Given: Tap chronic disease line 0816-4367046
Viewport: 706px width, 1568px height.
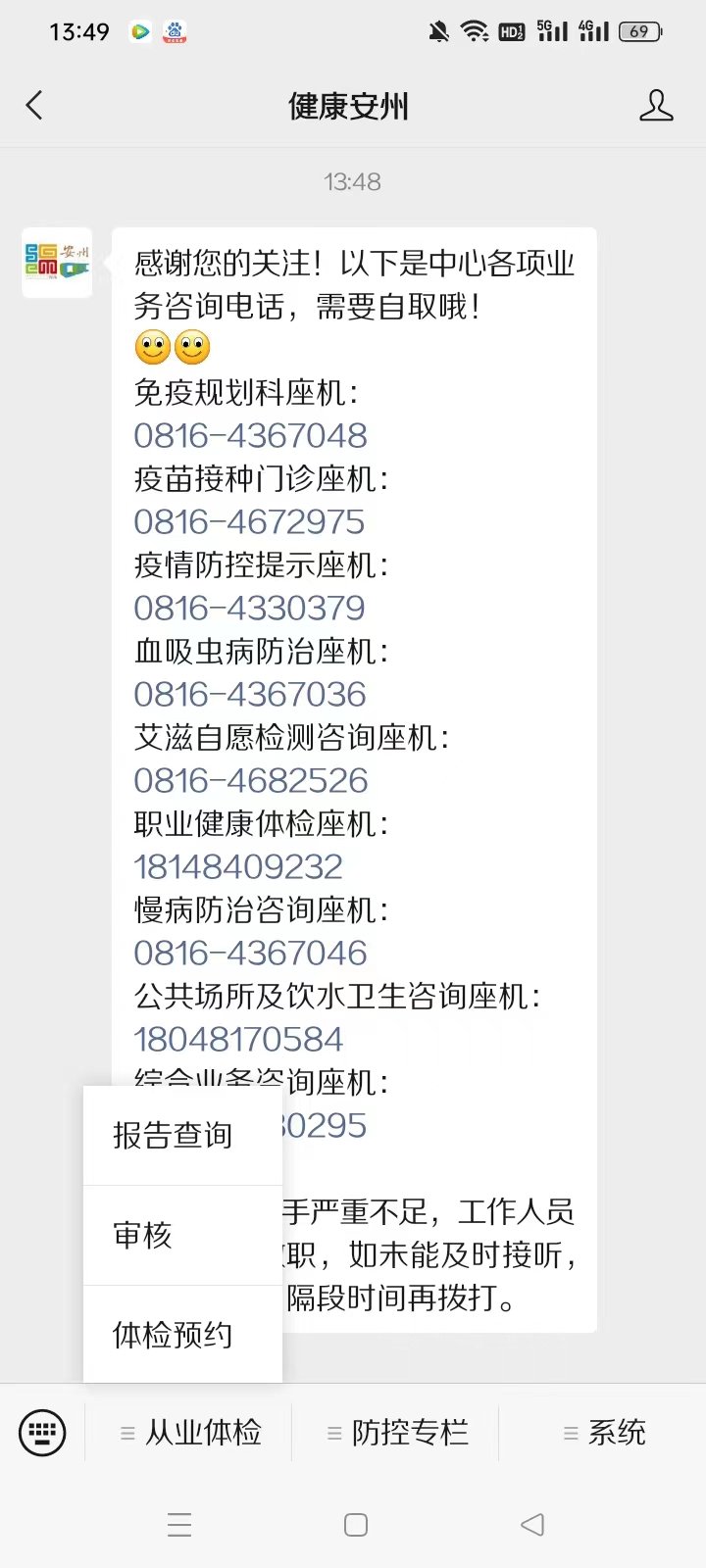Looking at the screenshot, I should pos(250,954).
